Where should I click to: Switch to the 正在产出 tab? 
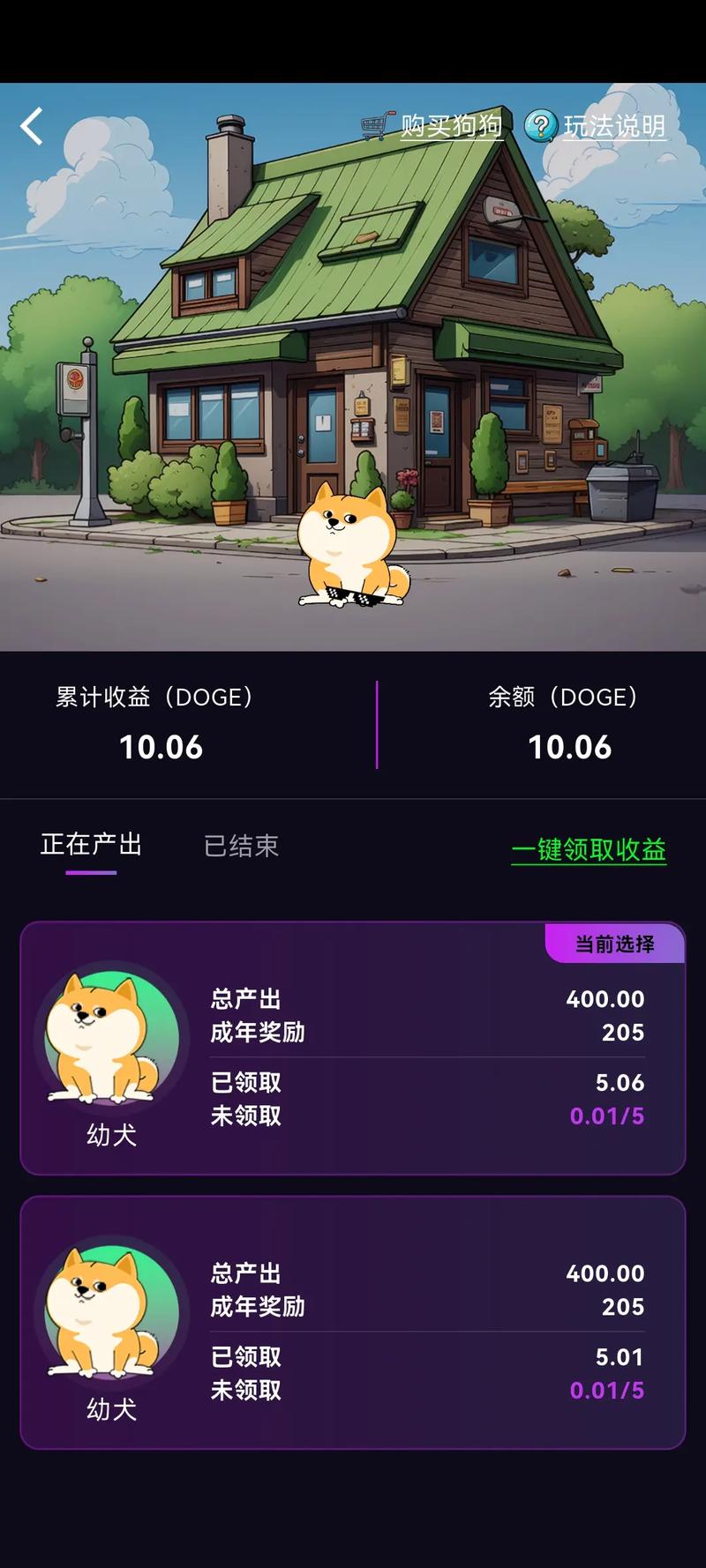[x=91, y=846]
